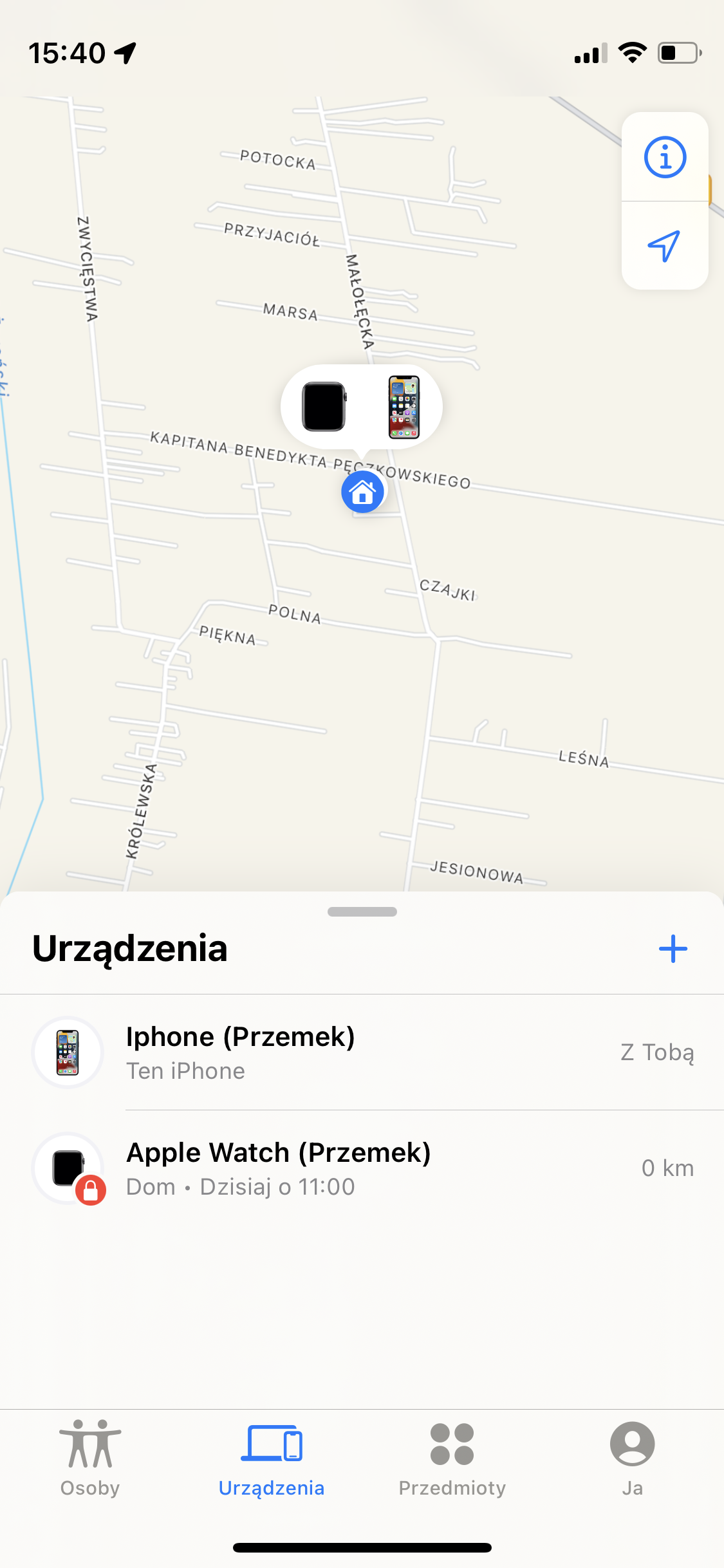Open the Przedmioty tab
Image resolution: width=724 pixels, height=1568 pixels.
[x=452, y=1459]
